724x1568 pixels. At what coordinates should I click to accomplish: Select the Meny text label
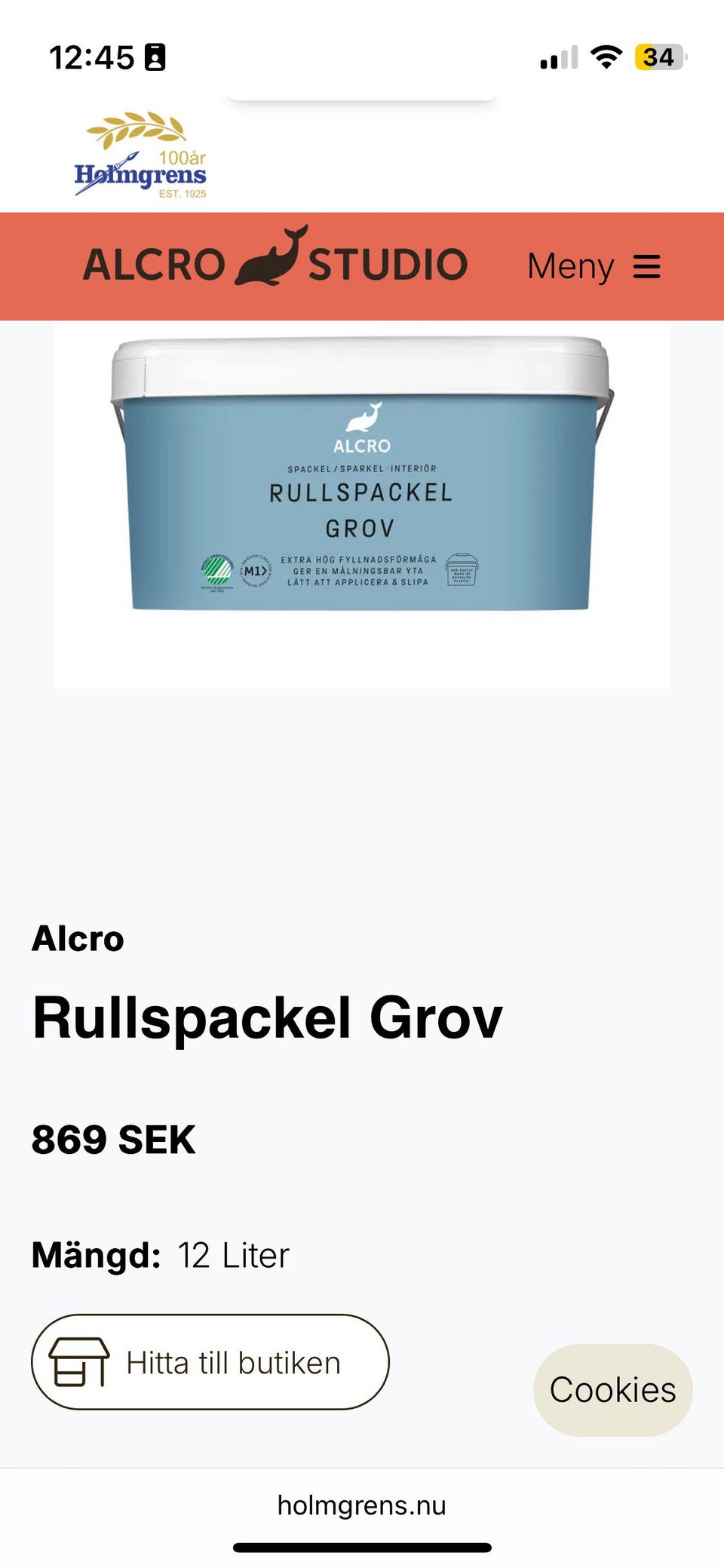pos(570,266)
